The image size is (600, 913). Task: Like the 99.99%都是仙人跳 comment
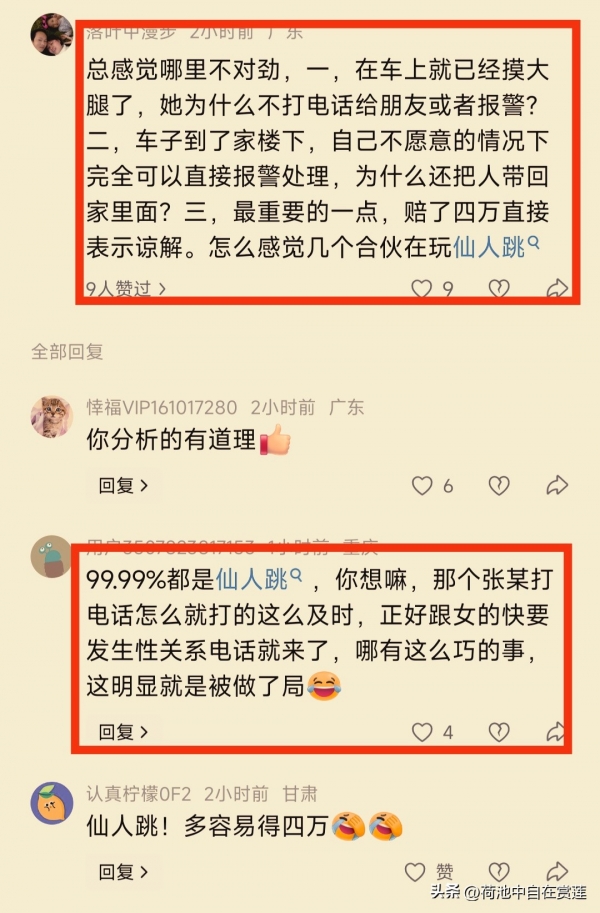pos(423,733)
